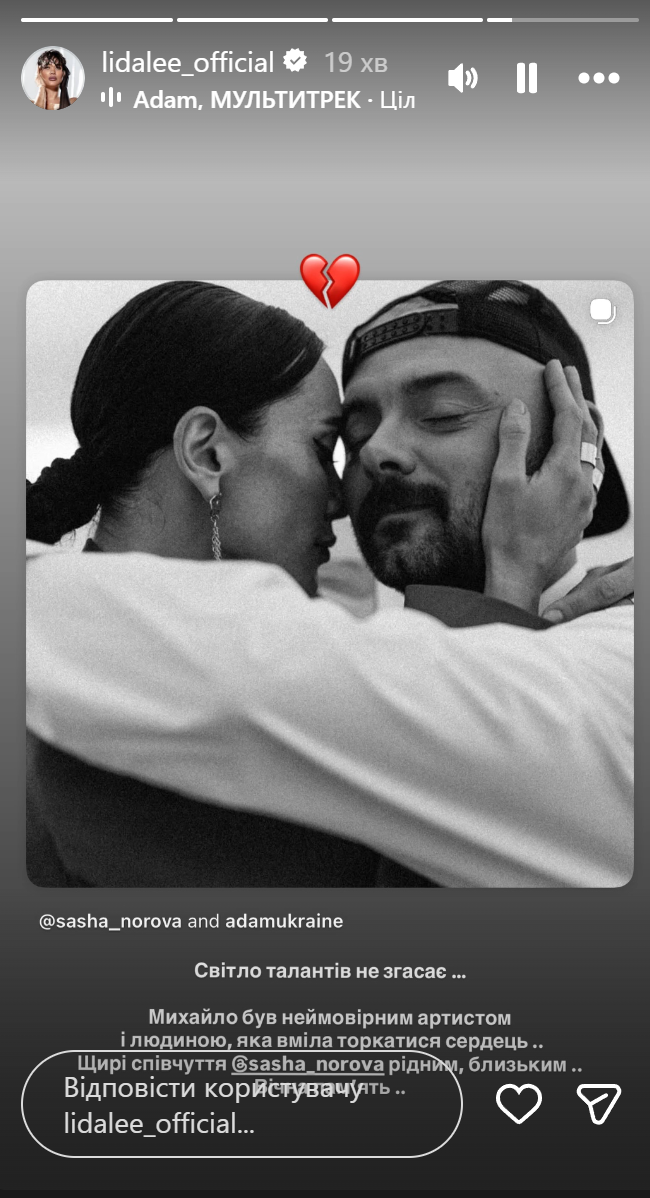The image size is (650, 1198).
Task: Pause the story playback
Action: tap(527, 78)
